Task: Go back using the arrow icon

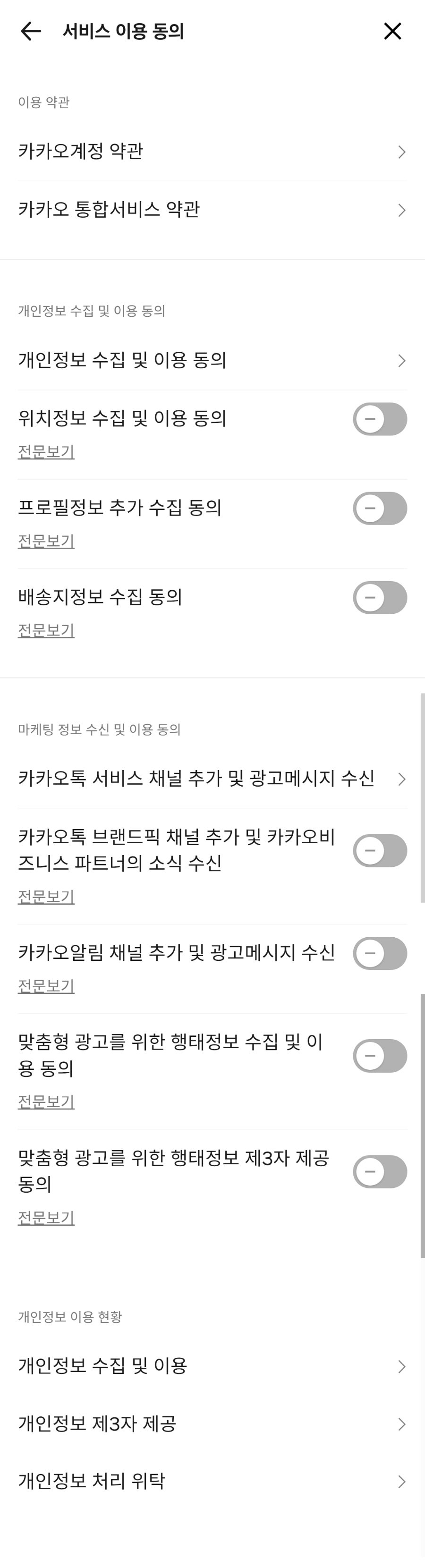Action: pyautogui.click(x=30, y=31)
